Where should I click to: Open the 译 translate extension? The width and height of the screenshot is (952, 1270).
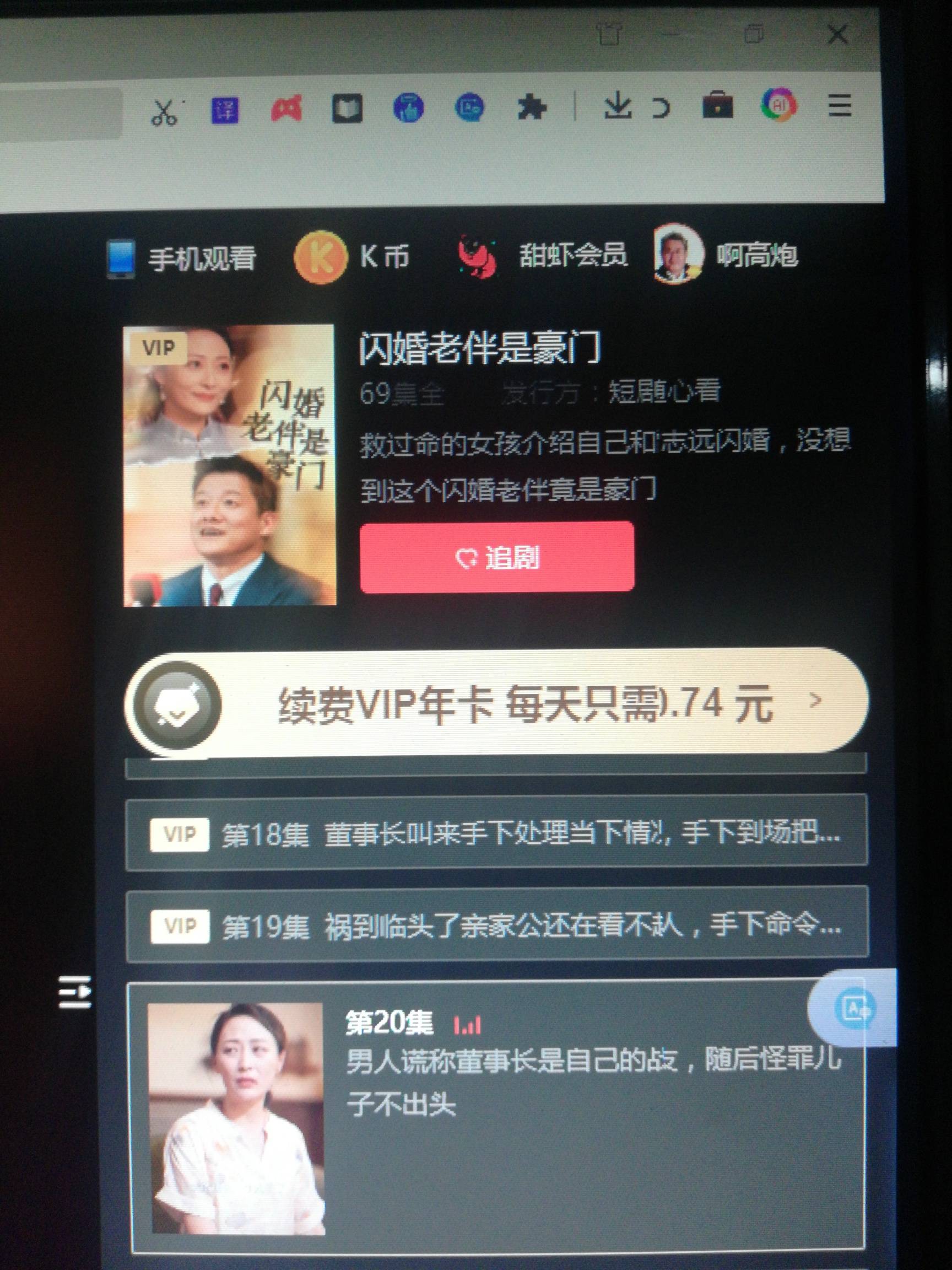[224, 109]
